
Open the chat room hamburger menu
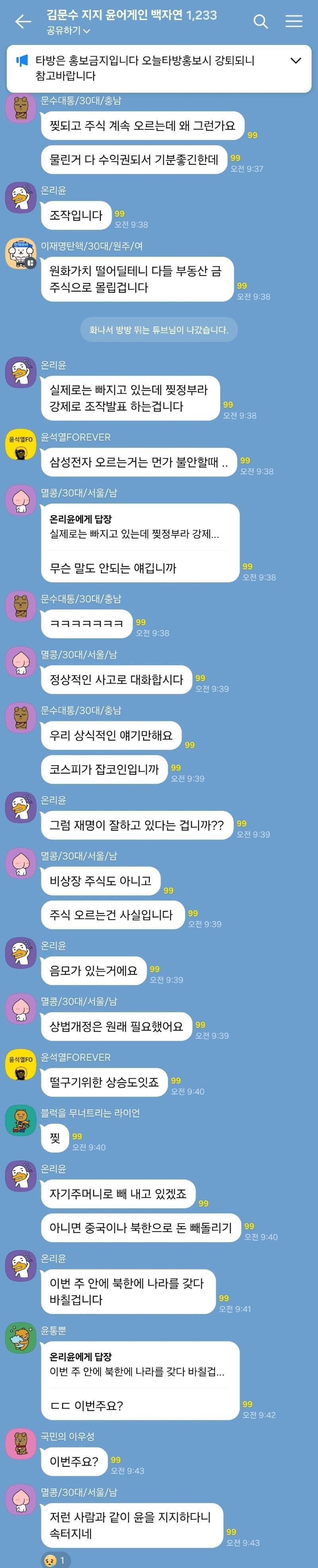pyautogui.click(x=294, y=22)
